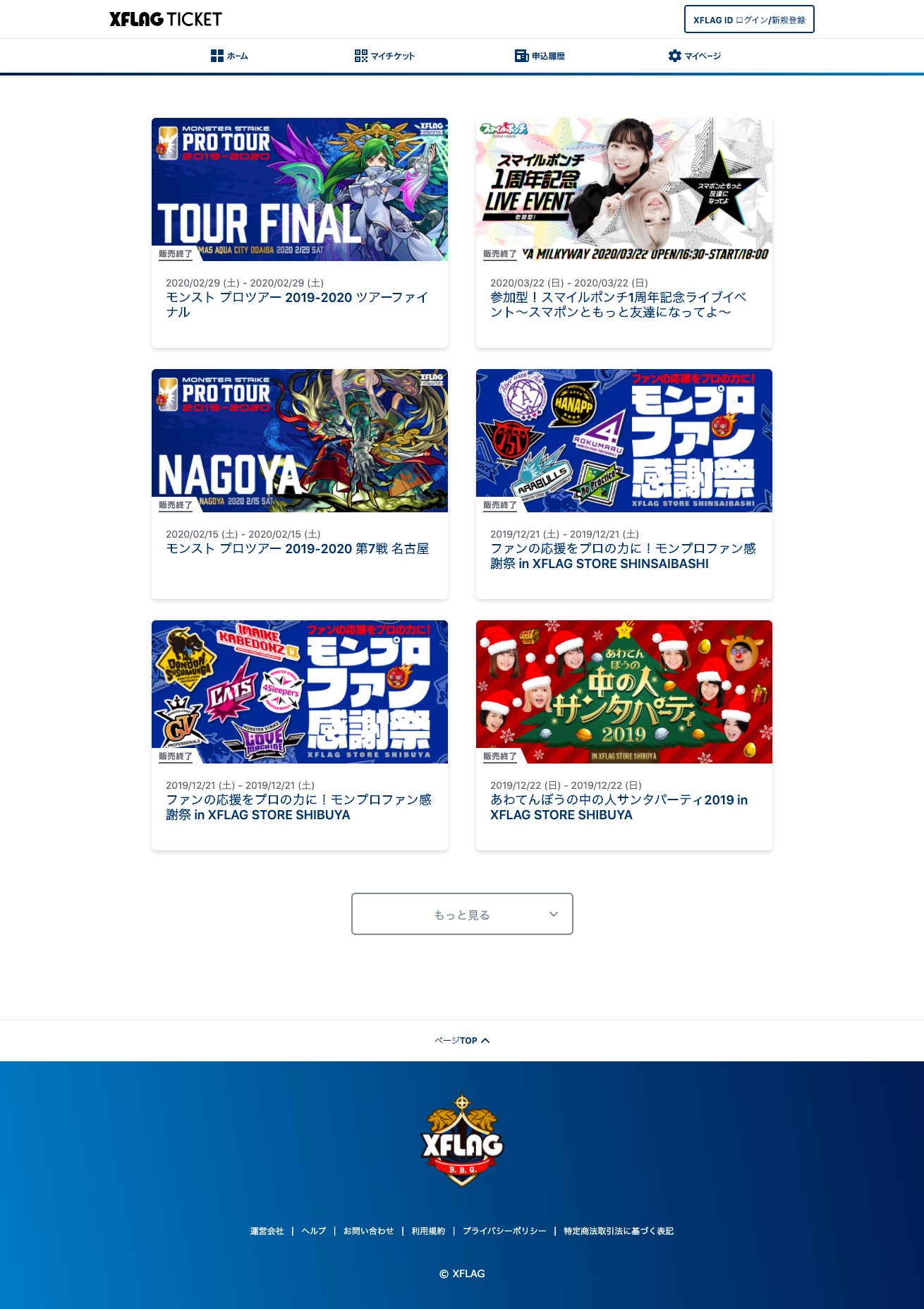Tap もっと見る to load more events

[462, 914]
